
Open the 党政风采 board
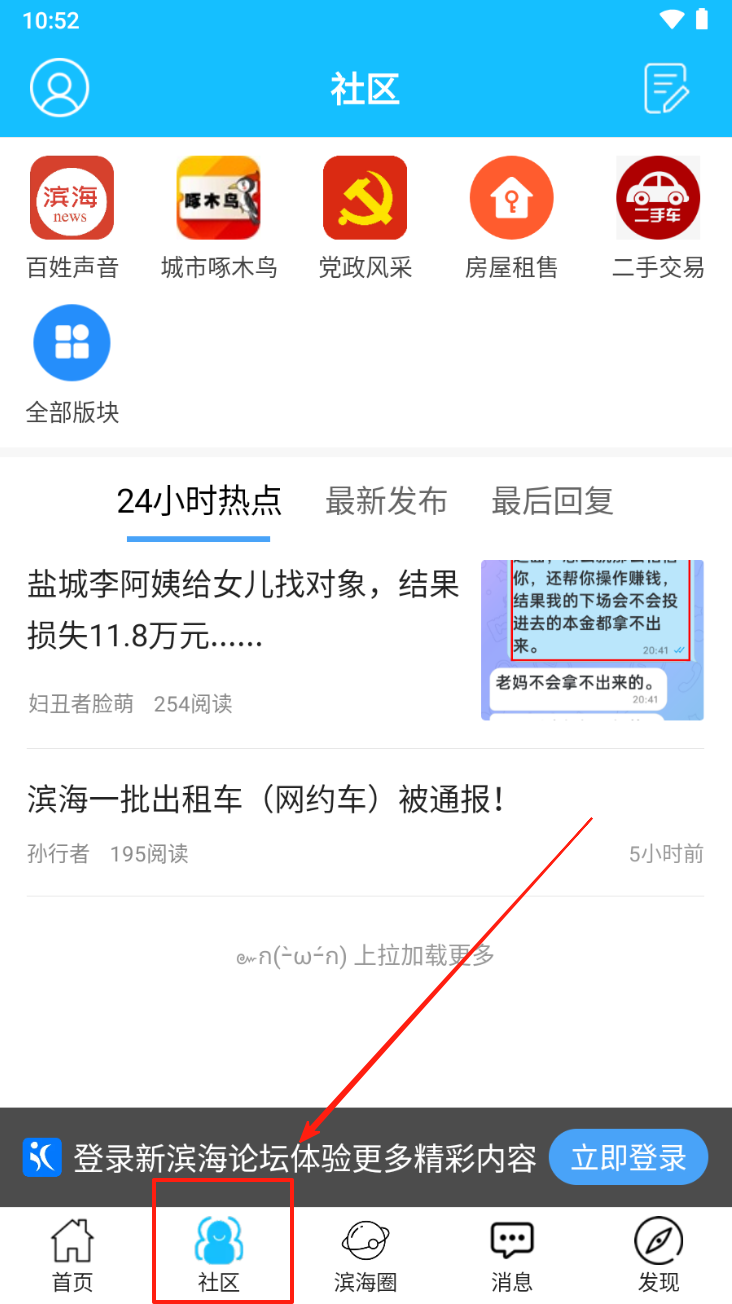365,217
